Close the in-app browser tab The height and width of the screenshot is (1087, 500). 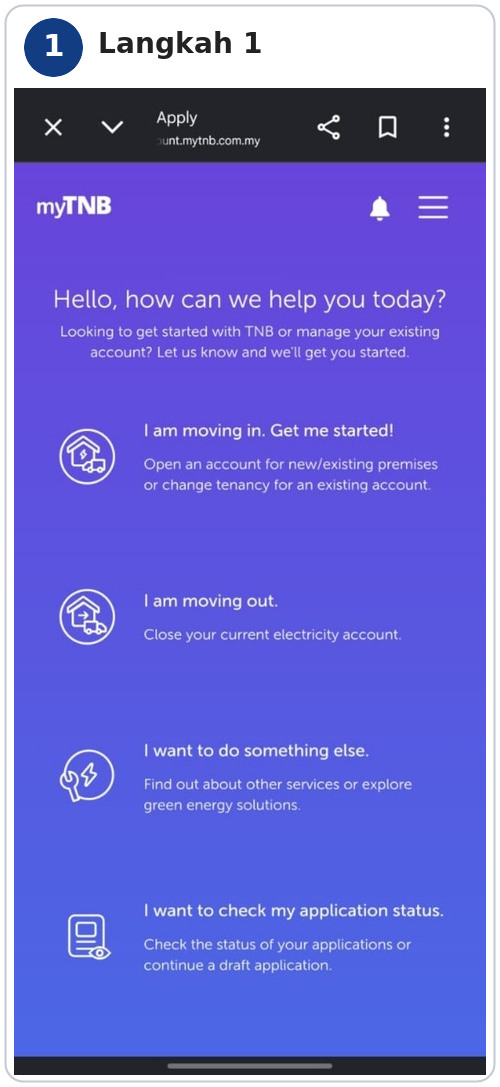53,127
